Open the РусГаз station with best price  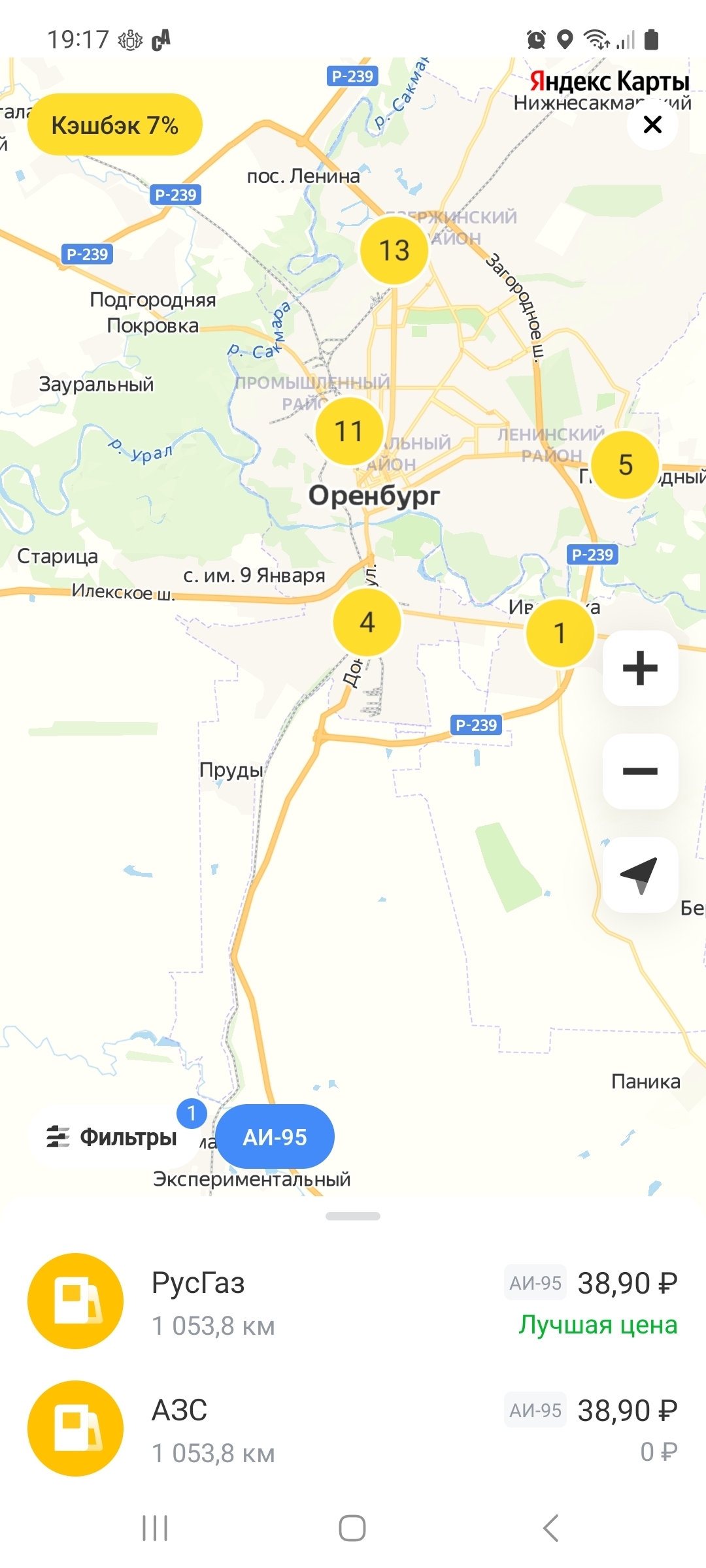[353, 1301]
